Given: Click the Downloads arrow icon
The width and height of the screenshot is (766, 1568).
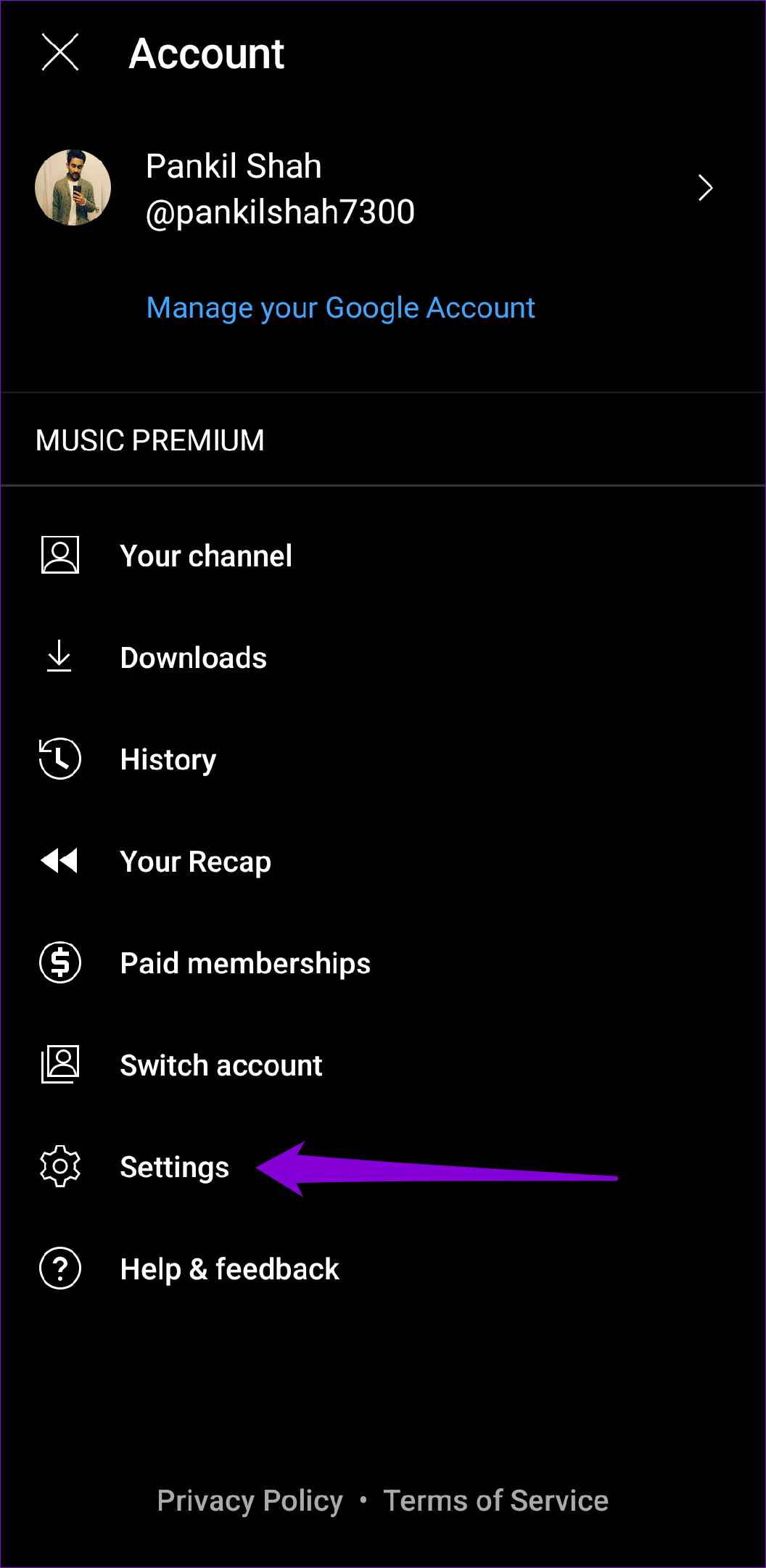Looking at the screenshot, I should [61, 657].
